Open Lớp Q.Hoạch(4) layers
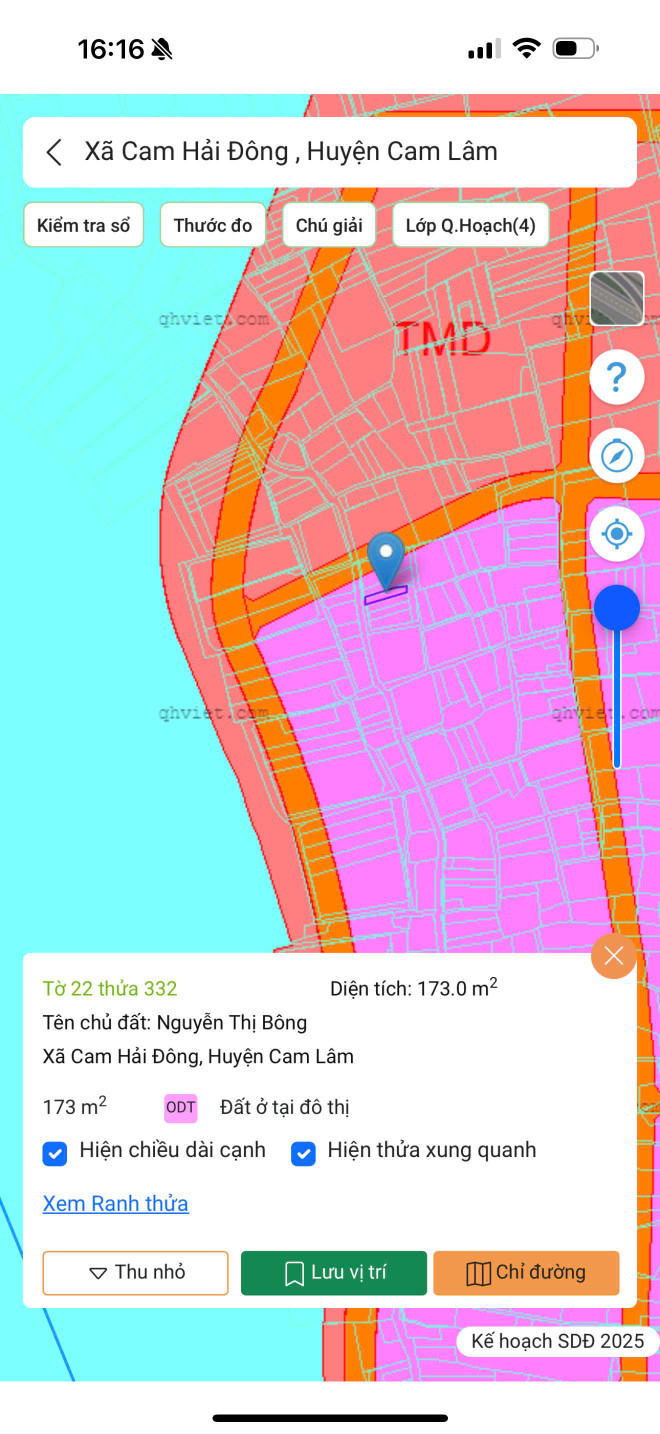 pyautogui.click(x=470, y=225)
